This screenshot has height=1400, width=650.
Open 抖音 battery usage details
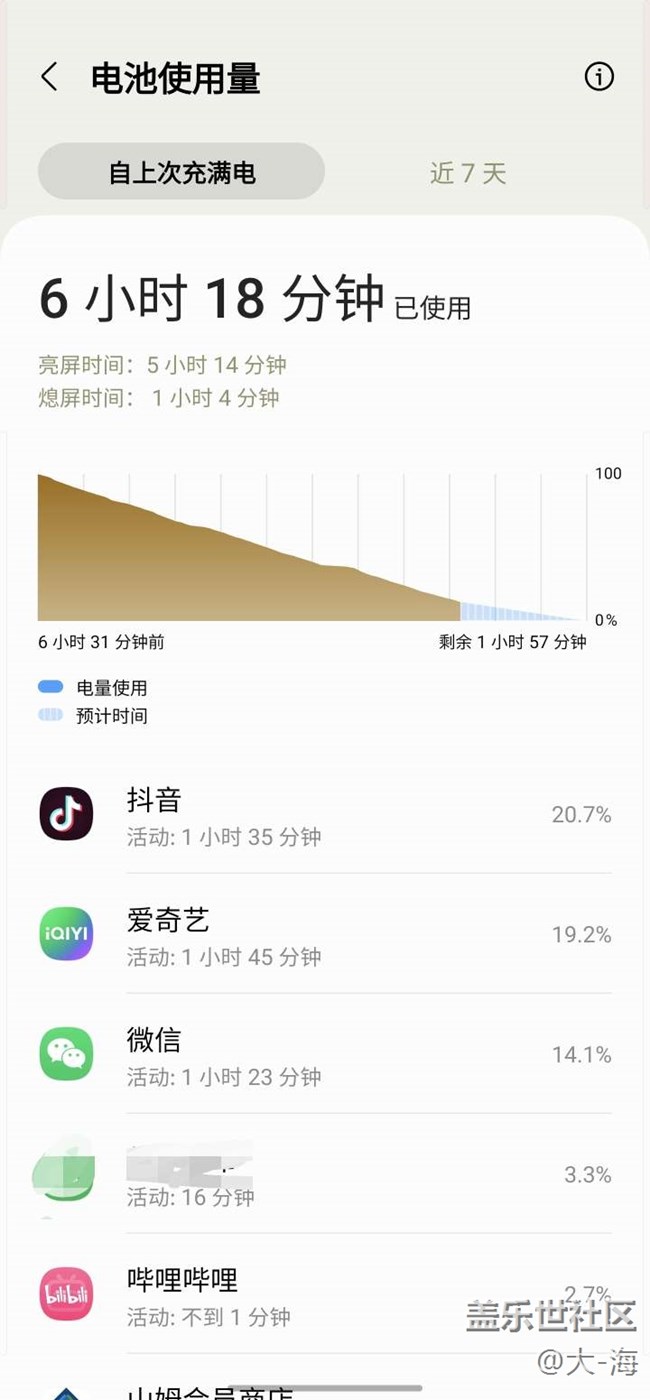click(x=325, y=815)
